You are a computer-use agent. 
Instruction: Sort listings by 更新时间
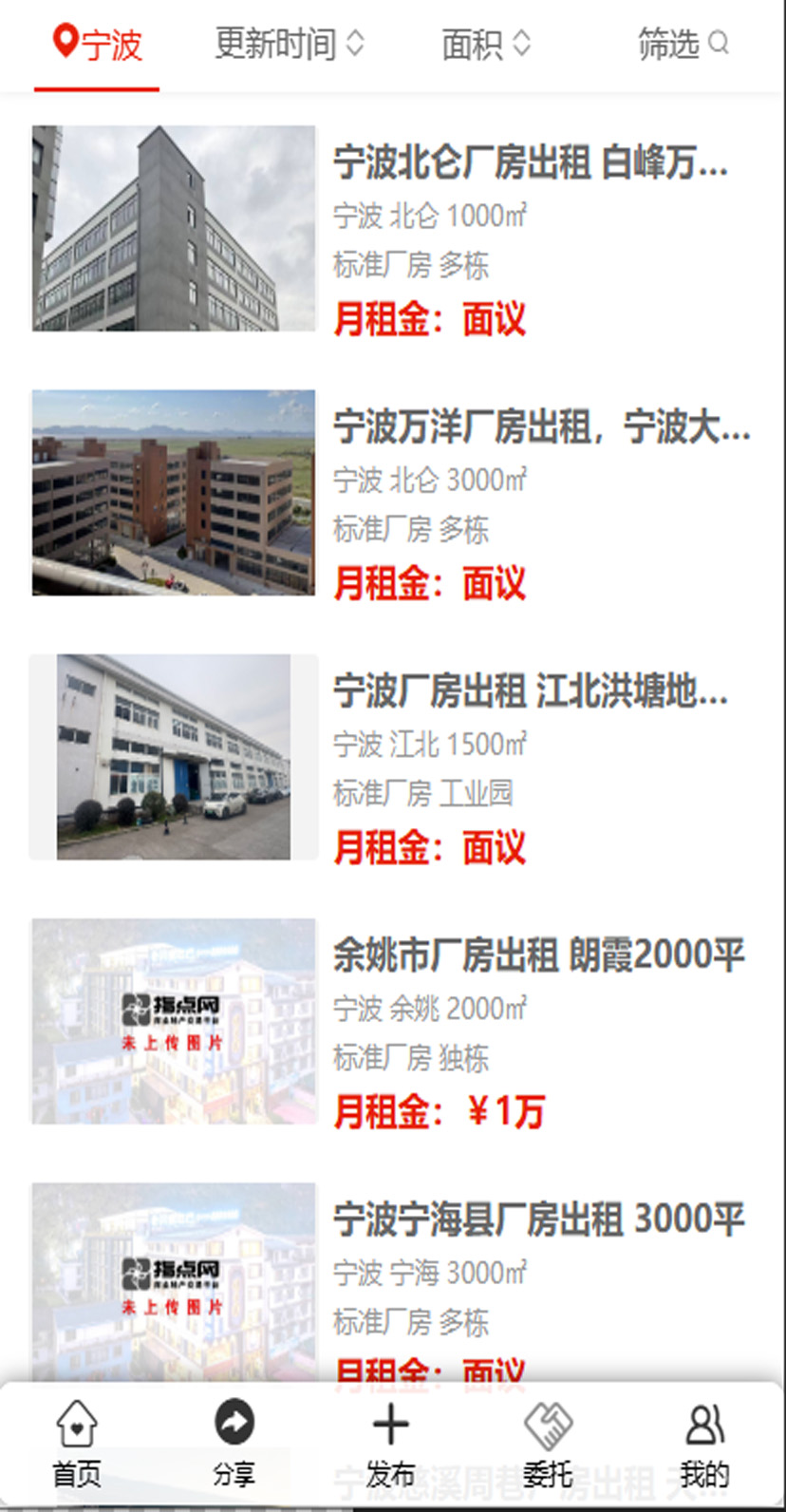(x=289, y=44)
